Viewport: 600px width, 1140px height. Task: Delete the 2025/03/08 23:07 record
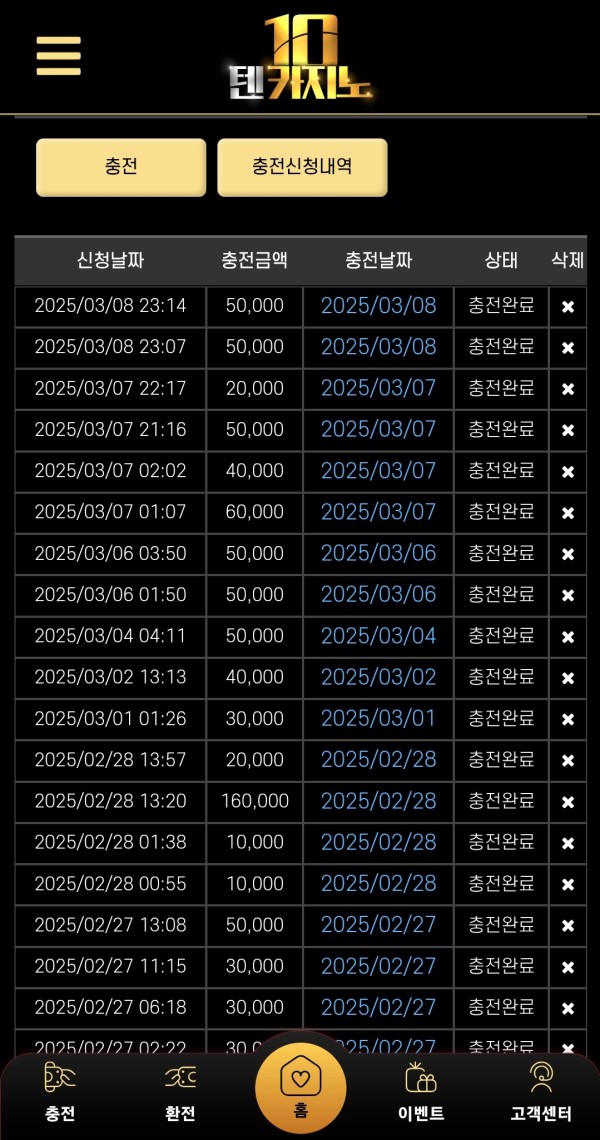pyautogui.click(x=568, y=348)
